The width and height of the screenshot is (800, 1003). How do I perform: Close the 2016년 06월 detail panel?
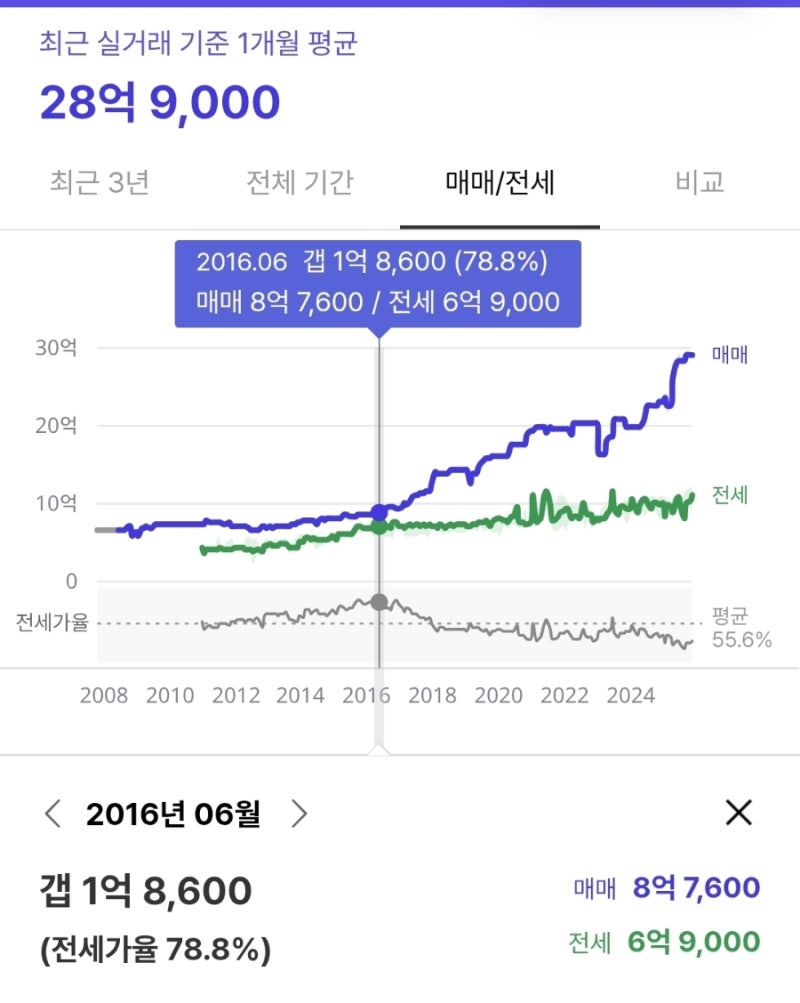737,814
